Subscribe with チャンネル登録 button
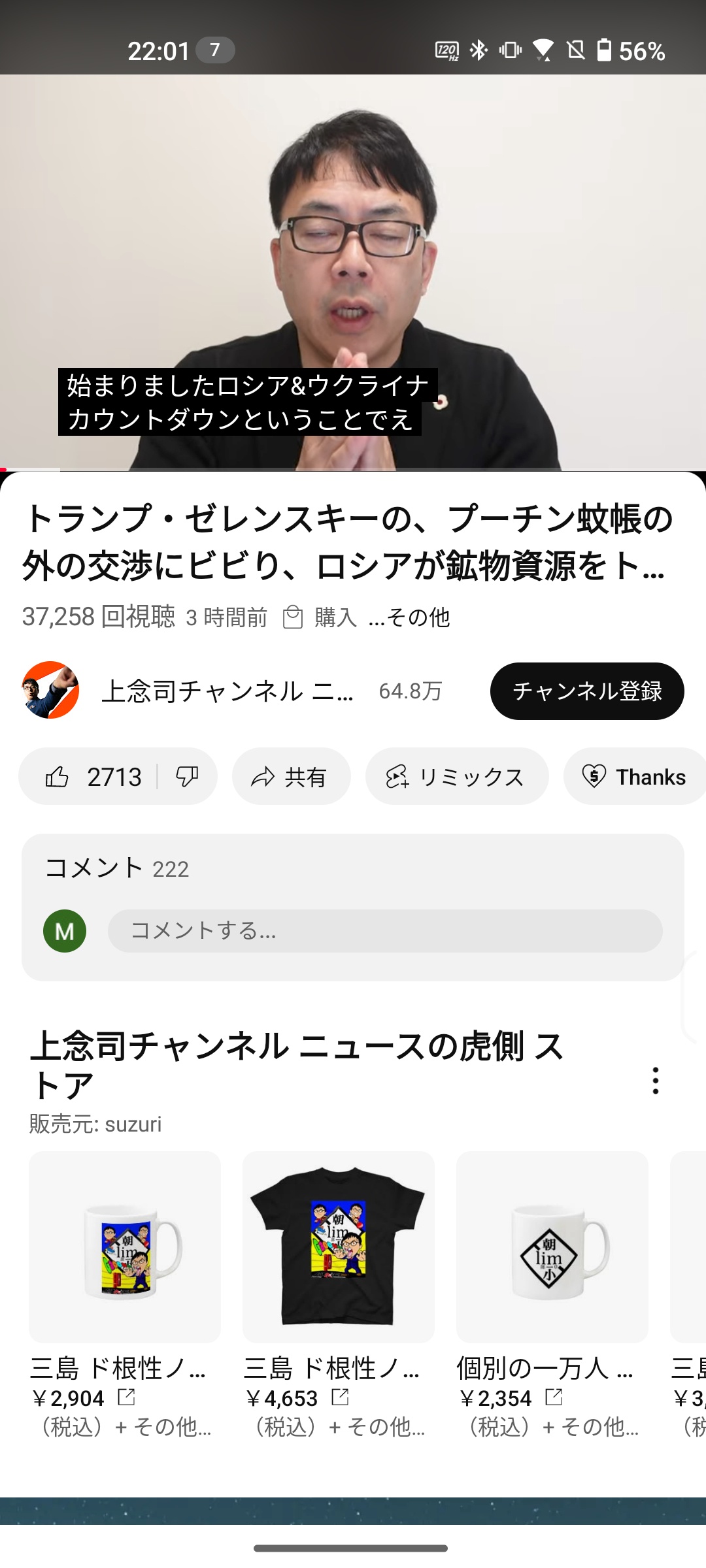This screenshot has height=1568, width=706. tap(586, 691)
